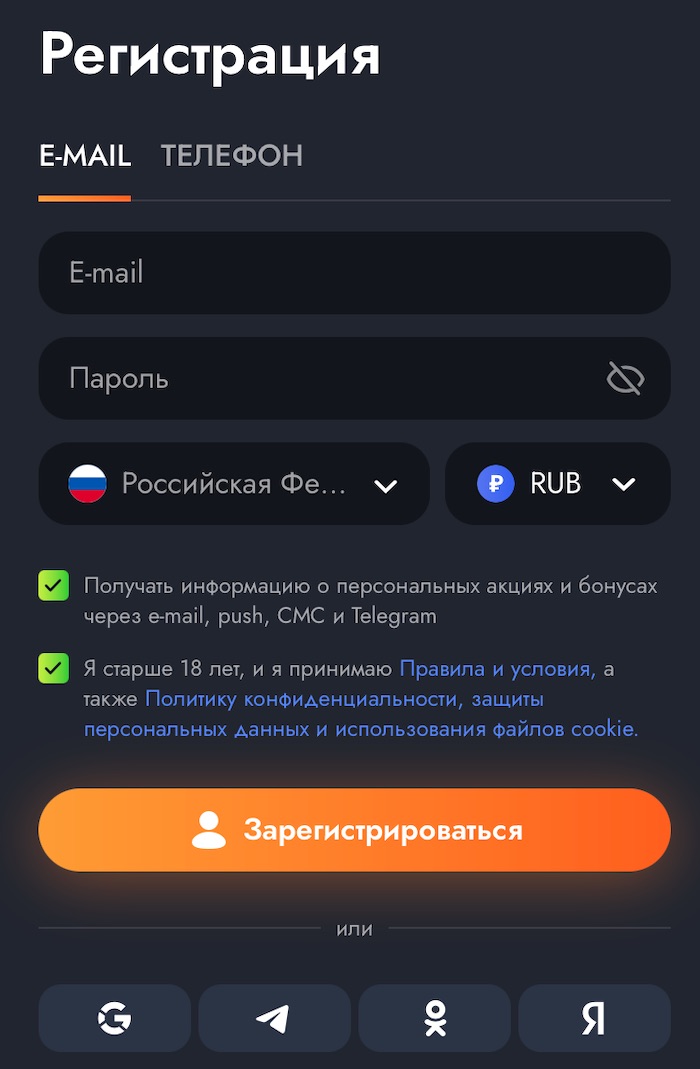Sign up with Odnoklassniki
Image resolution: width=700 pixels, height=1069 pixels.
pyautogui.click(x=434, y=1018)
